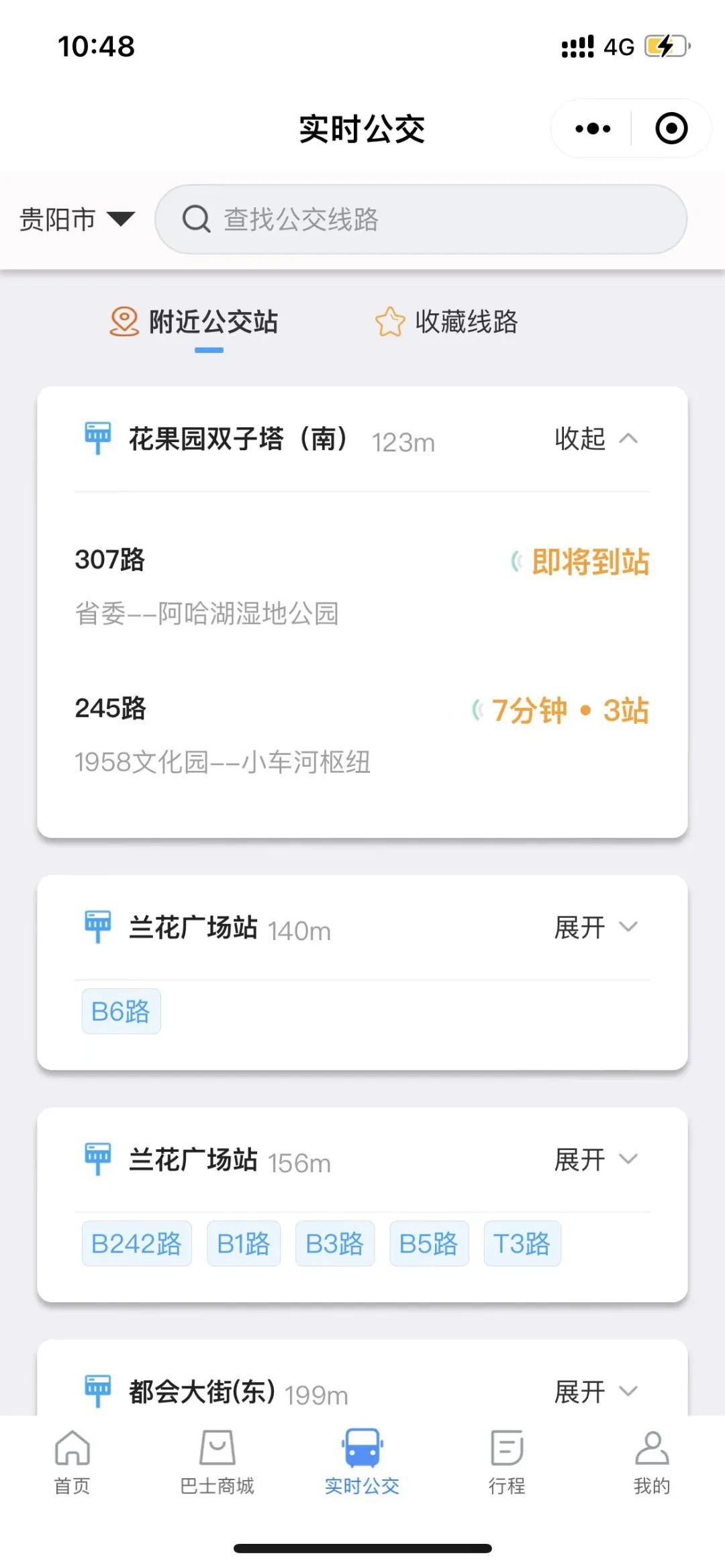Choose the B6路 chip
The height and width of the screenshot is (1568, 725).
[121, 1011]
